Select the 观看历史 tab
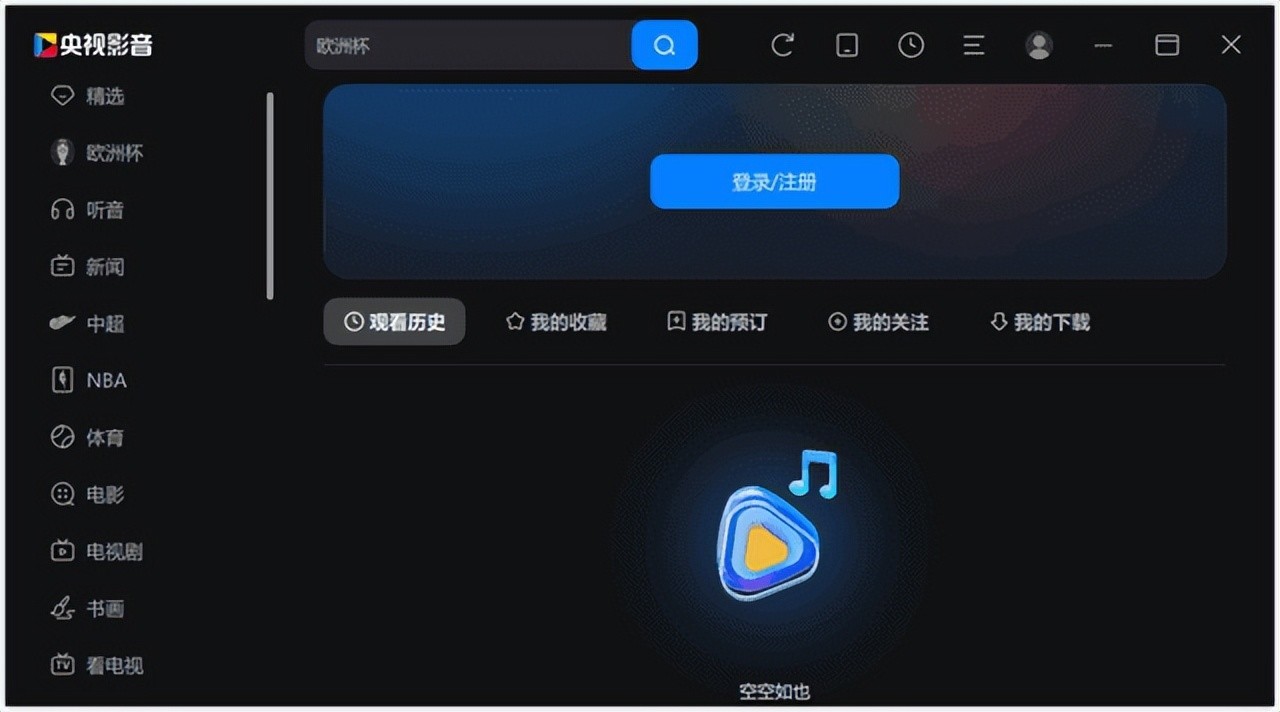Screen dimensions: 1280x712 click(x=394, y=322)
